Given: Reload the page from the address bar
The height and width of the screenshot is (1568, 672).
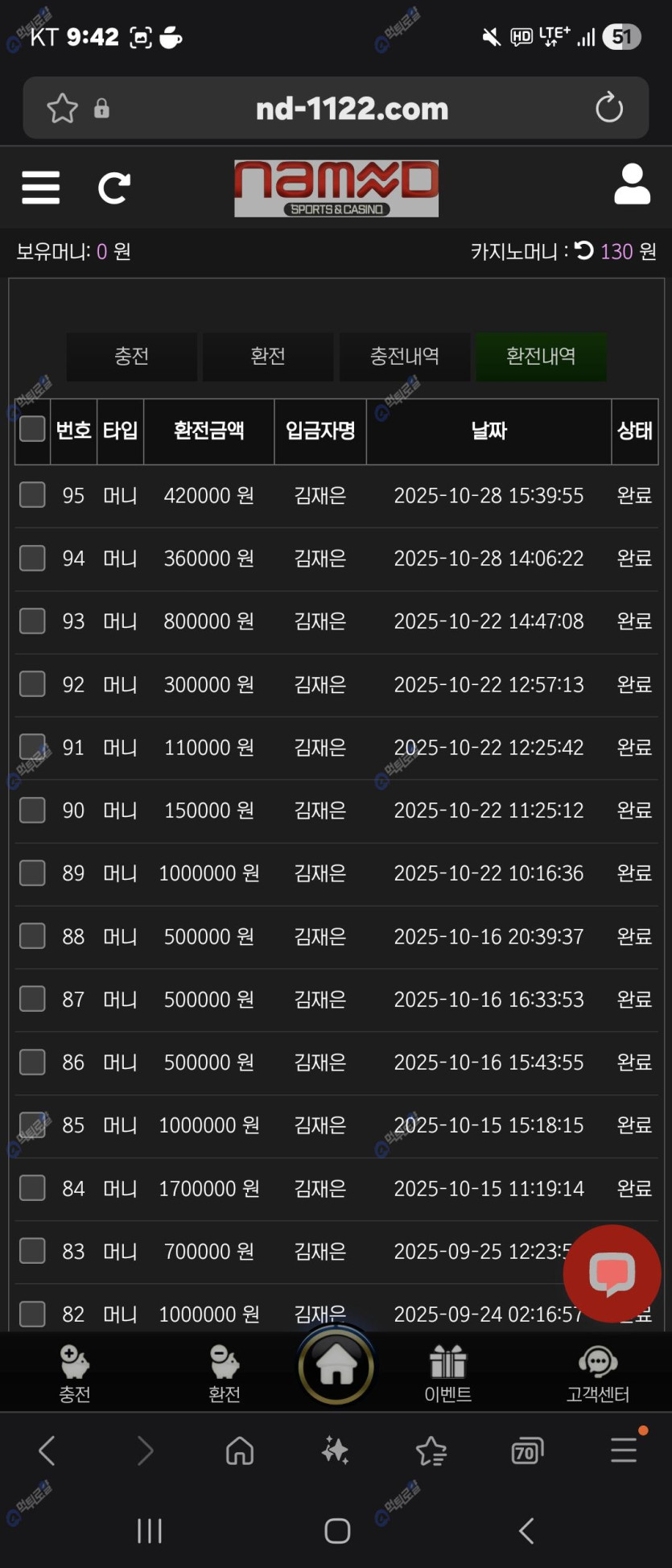Looking at the screenshot, I should click(609, 108).
